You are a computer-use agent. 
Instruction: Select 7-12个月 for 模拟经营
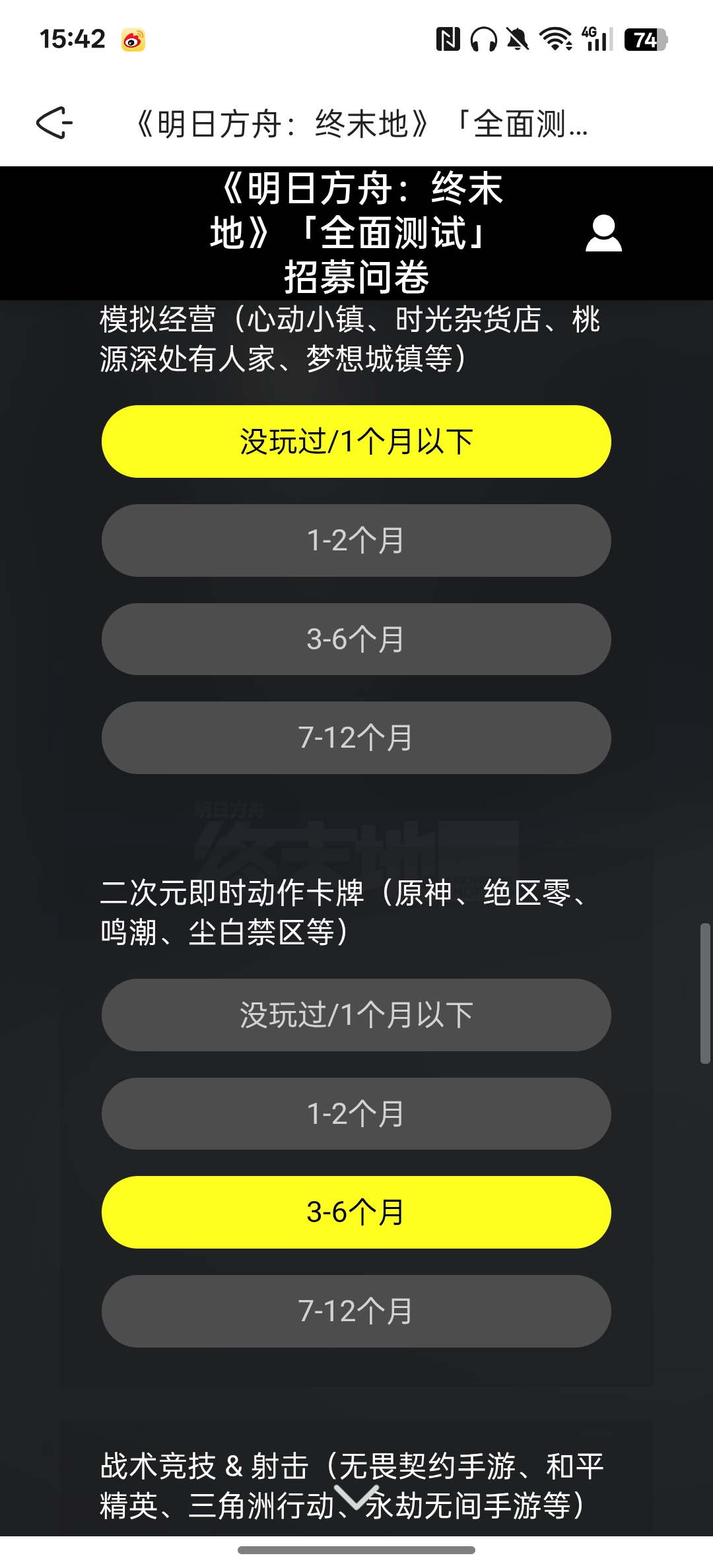click(x=356, y=738)
